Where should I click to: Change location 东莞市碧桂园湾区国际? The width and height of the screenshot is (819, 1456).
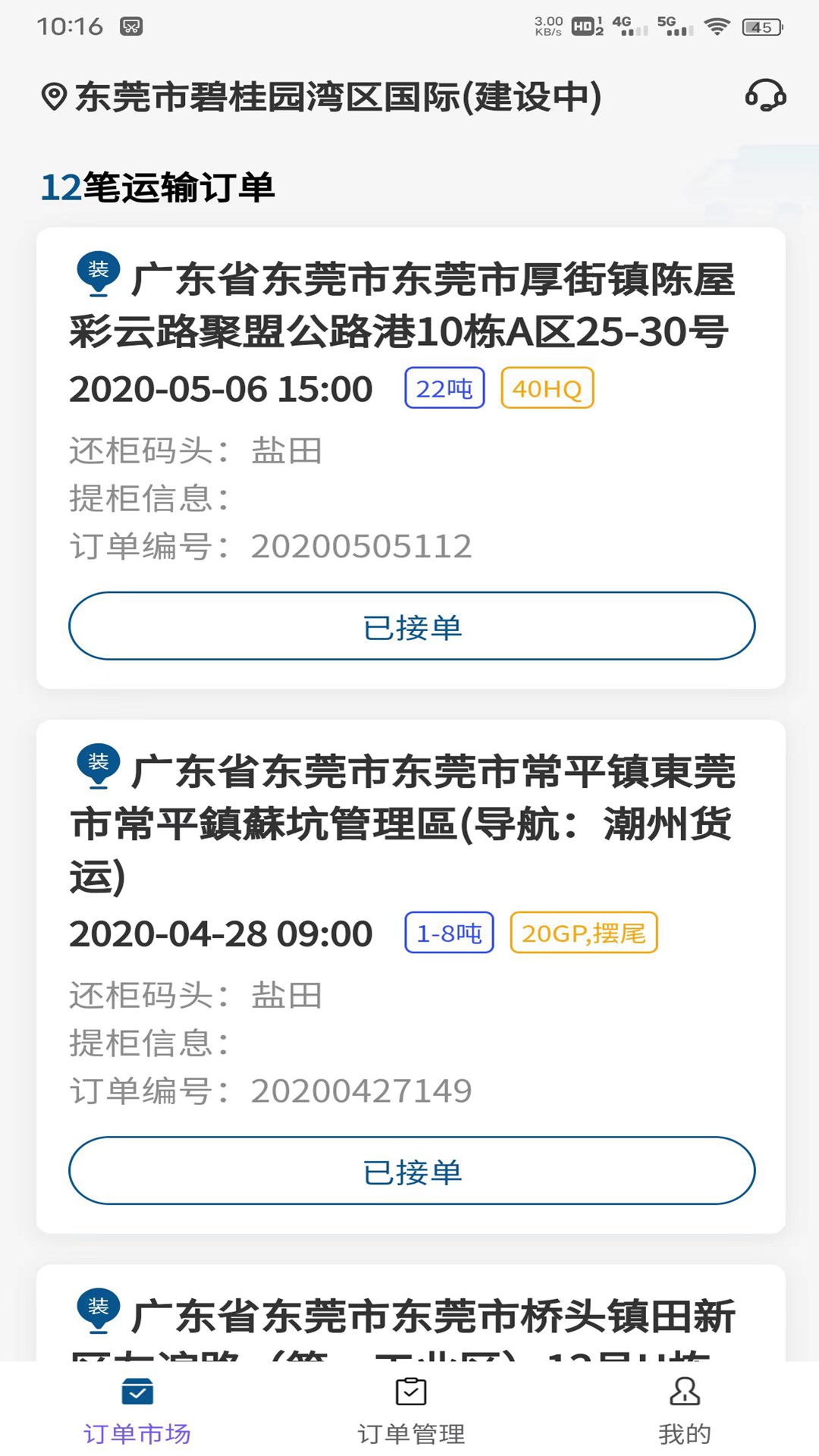(322, 97)
